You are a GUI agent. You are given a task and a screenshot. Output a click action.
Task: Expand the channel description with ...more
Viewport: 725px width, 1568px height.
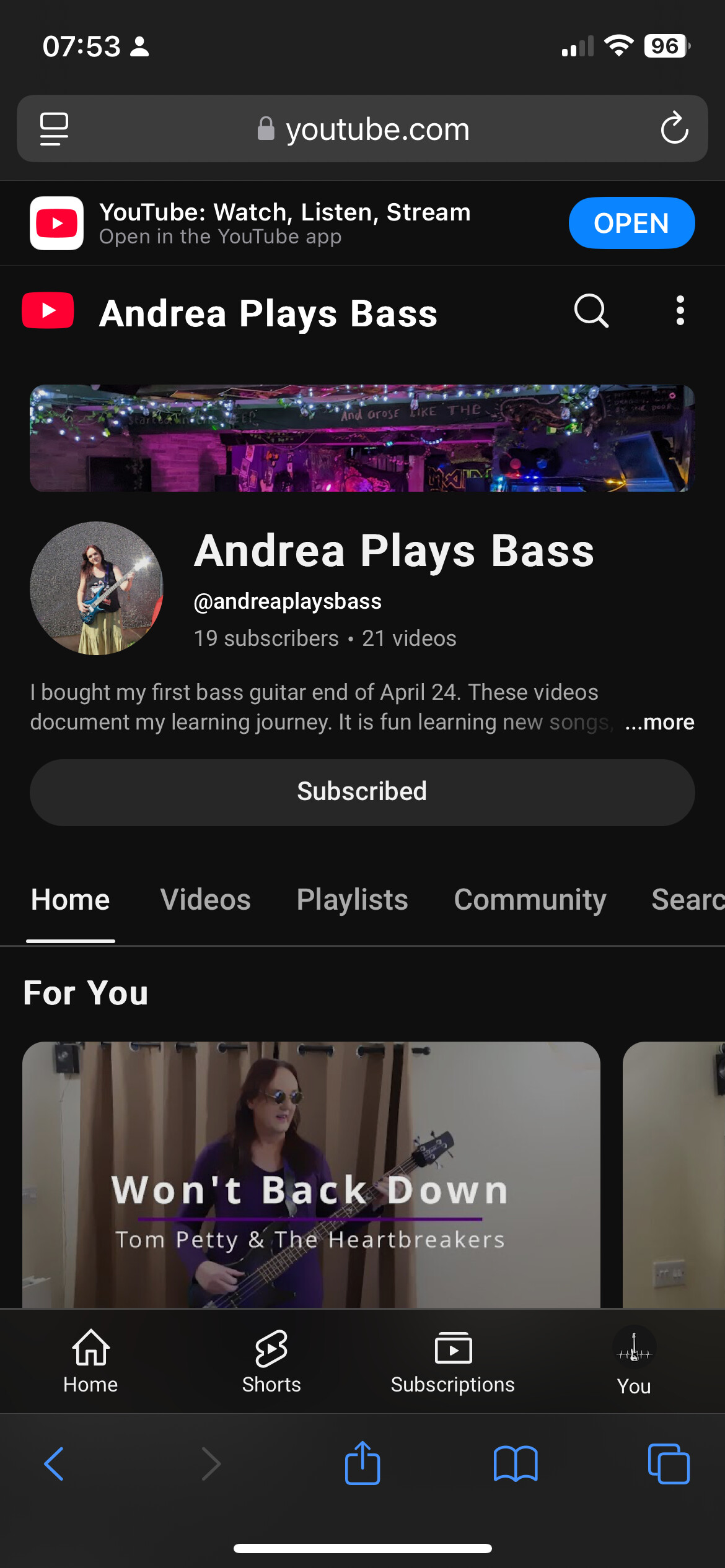coord(659,722)
